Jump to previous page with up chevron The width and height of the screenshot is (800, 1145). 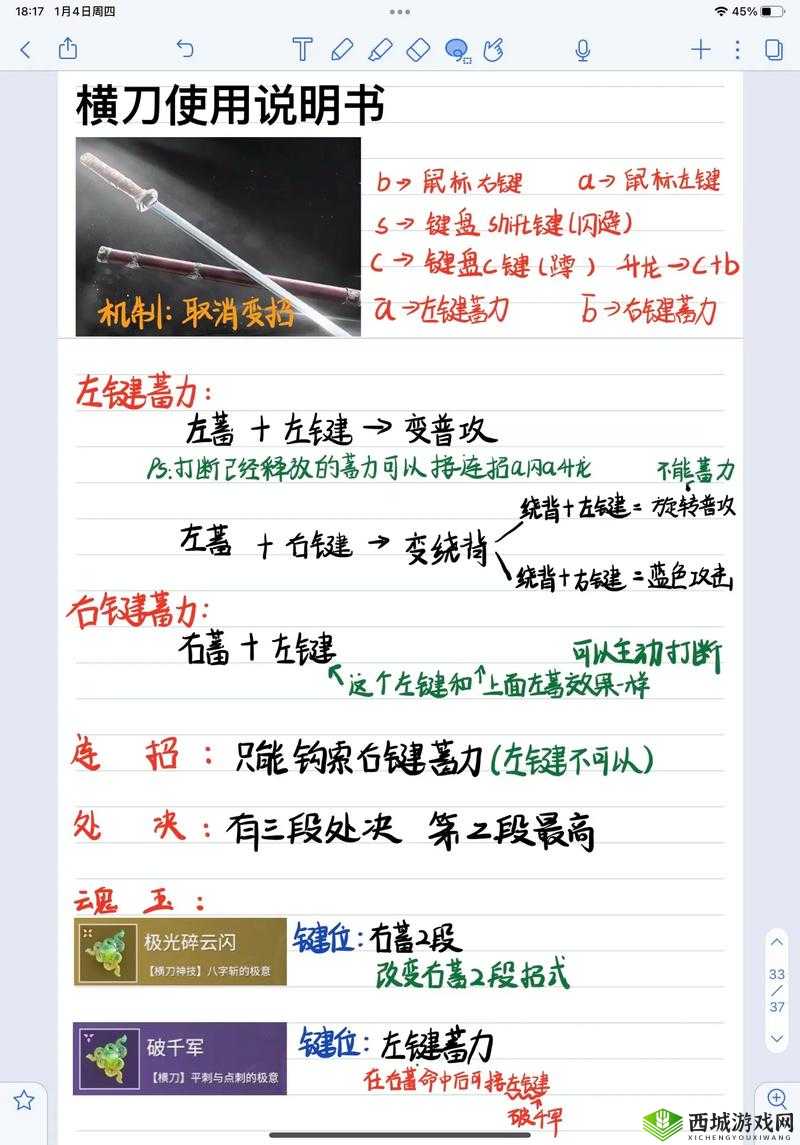(x=777, y=942)
